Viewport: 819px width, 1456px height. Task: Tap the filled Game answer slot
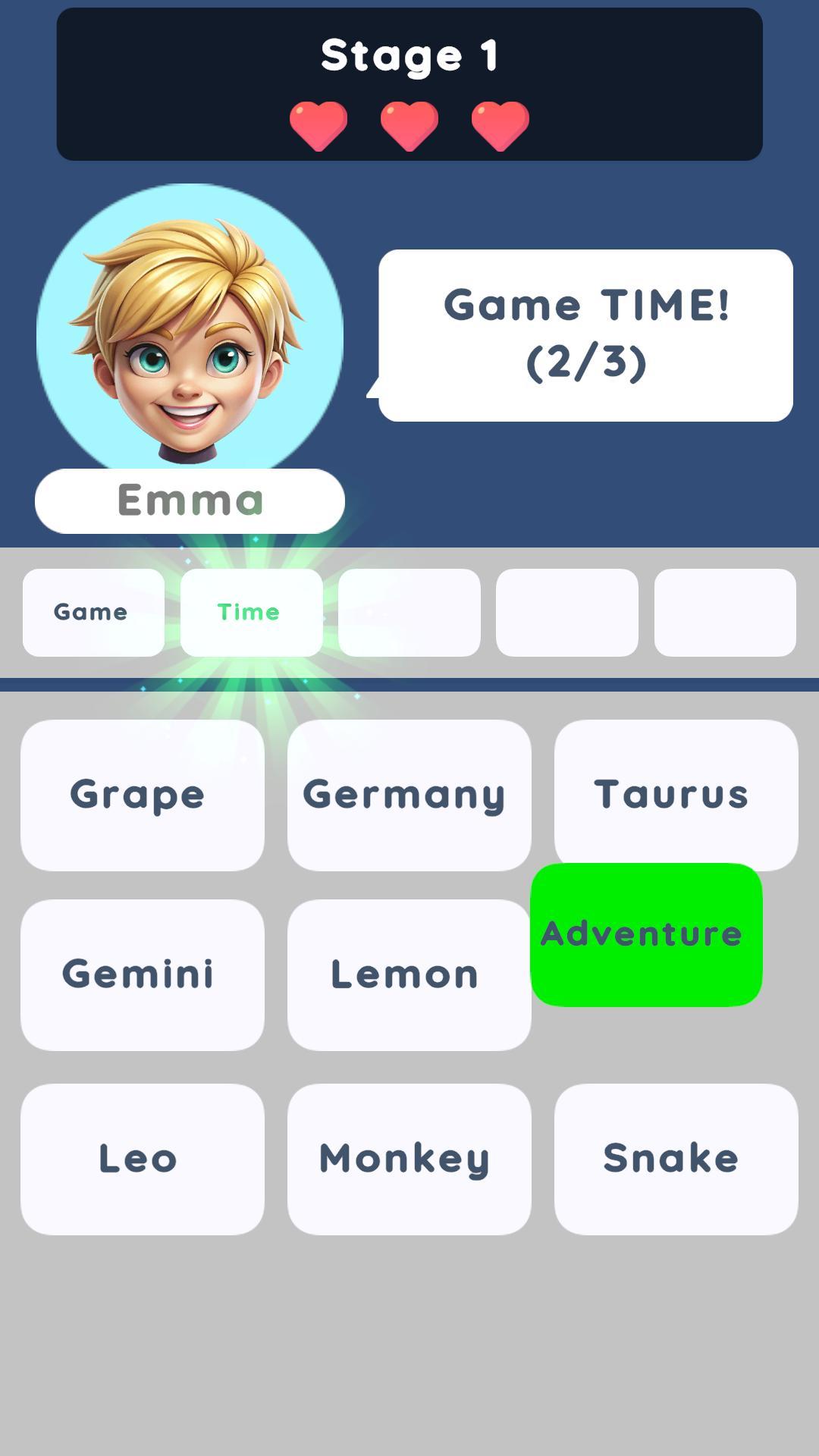[93, 612]
